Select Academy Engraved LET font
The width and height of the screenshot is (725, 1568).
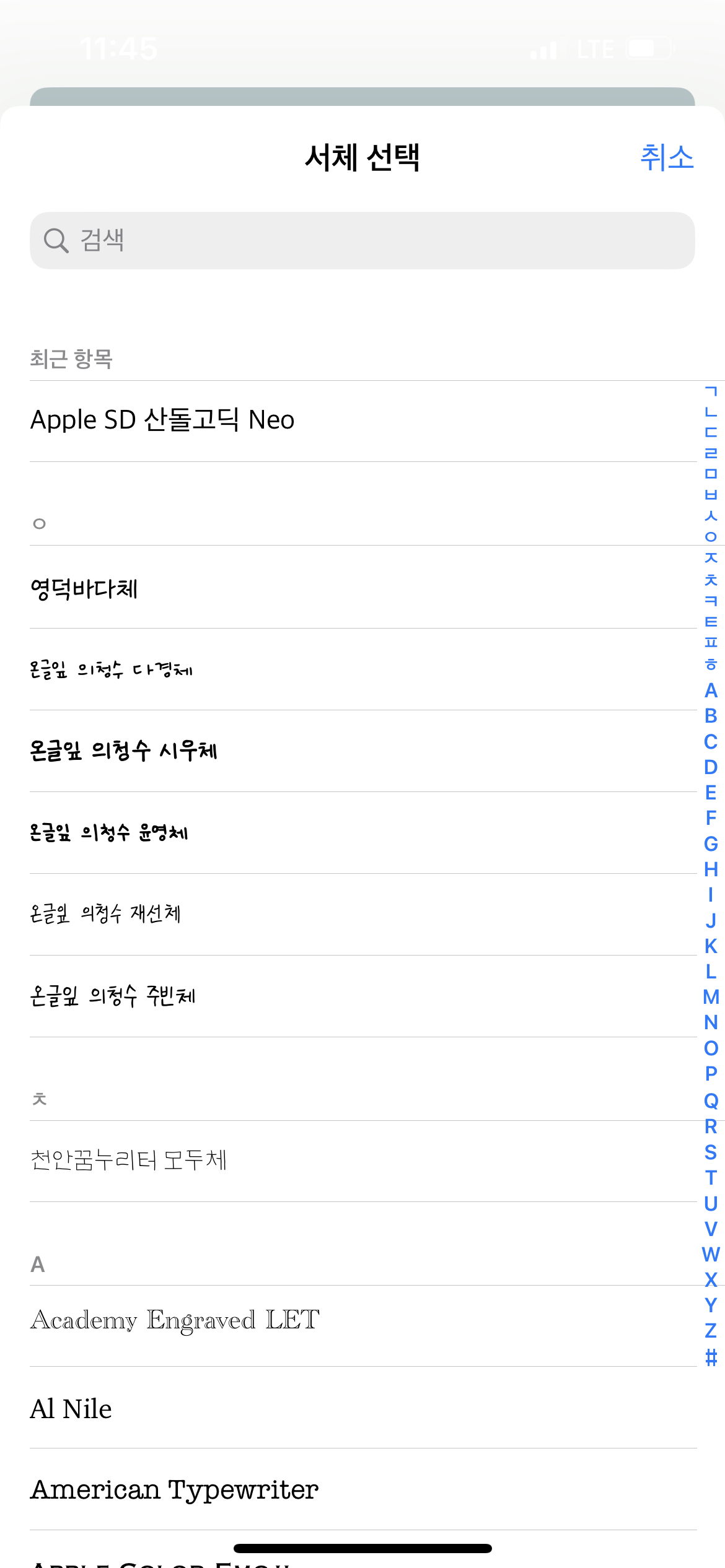tap(175, 1320)
